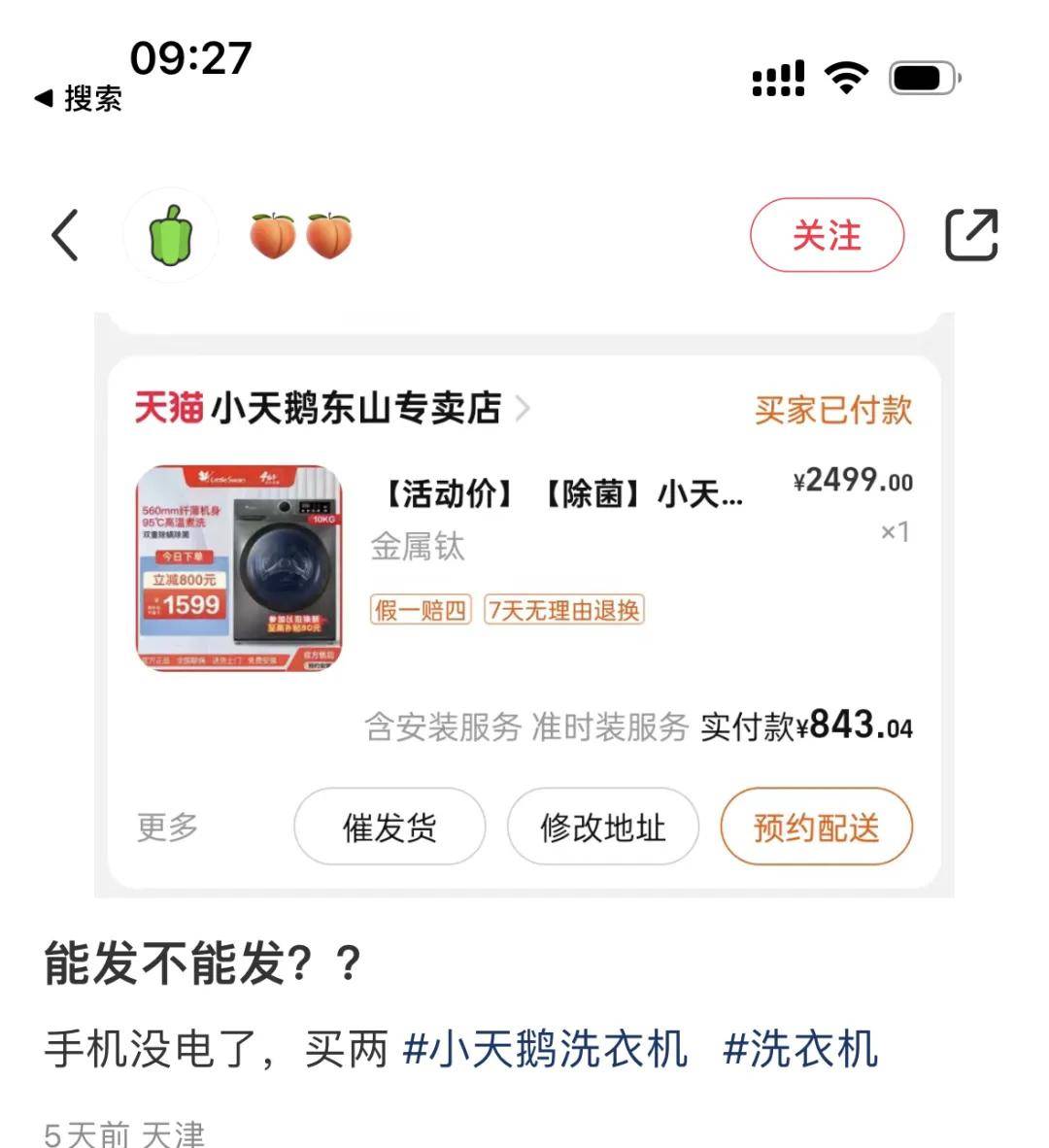The image size is (1049, 1148).
Task: Open the #小天鹅洗衣机 hashtag
Action: point(544,1050)
